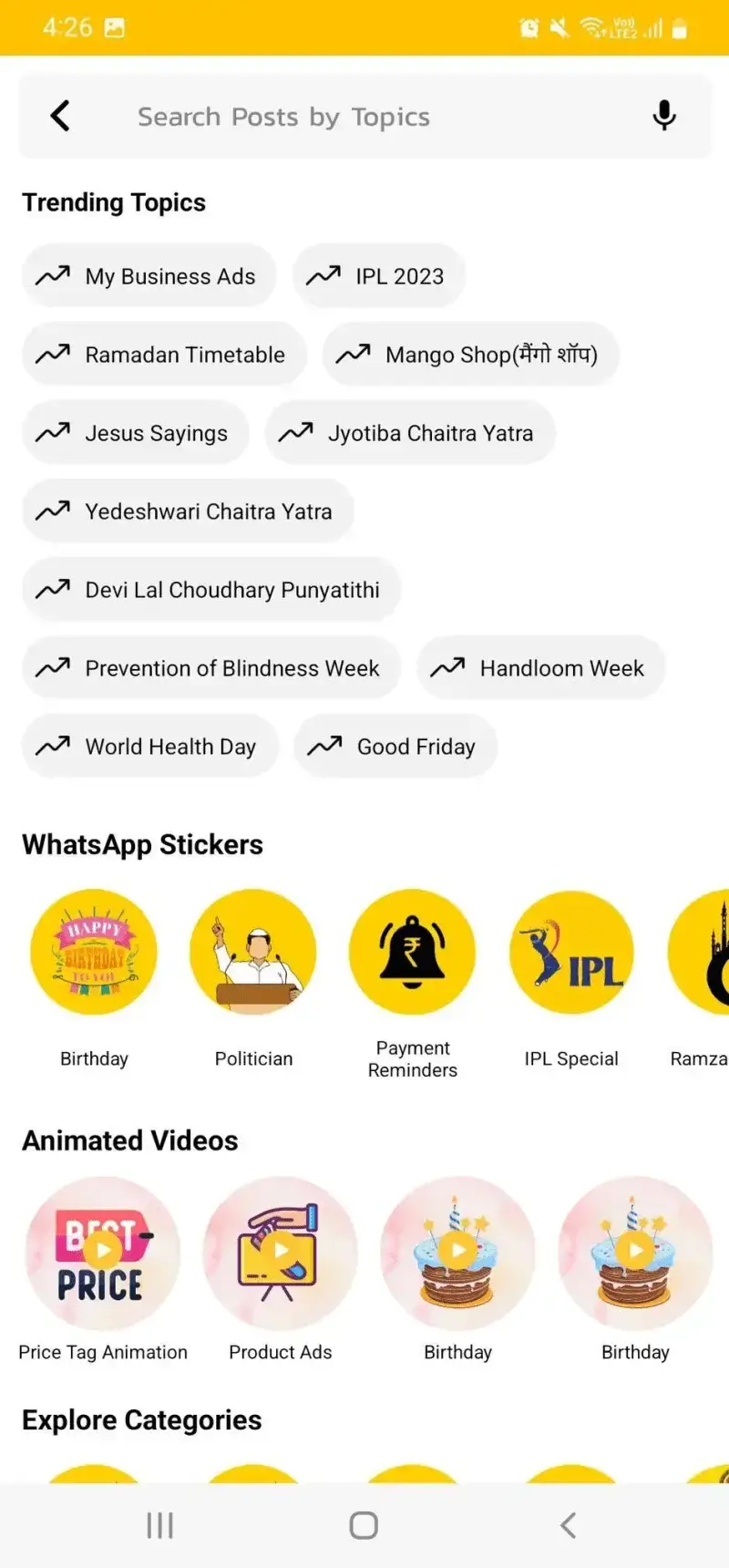Open the Mango Shop topic
The height and width of the screenshot is (1568, 729).
(471, 354)
